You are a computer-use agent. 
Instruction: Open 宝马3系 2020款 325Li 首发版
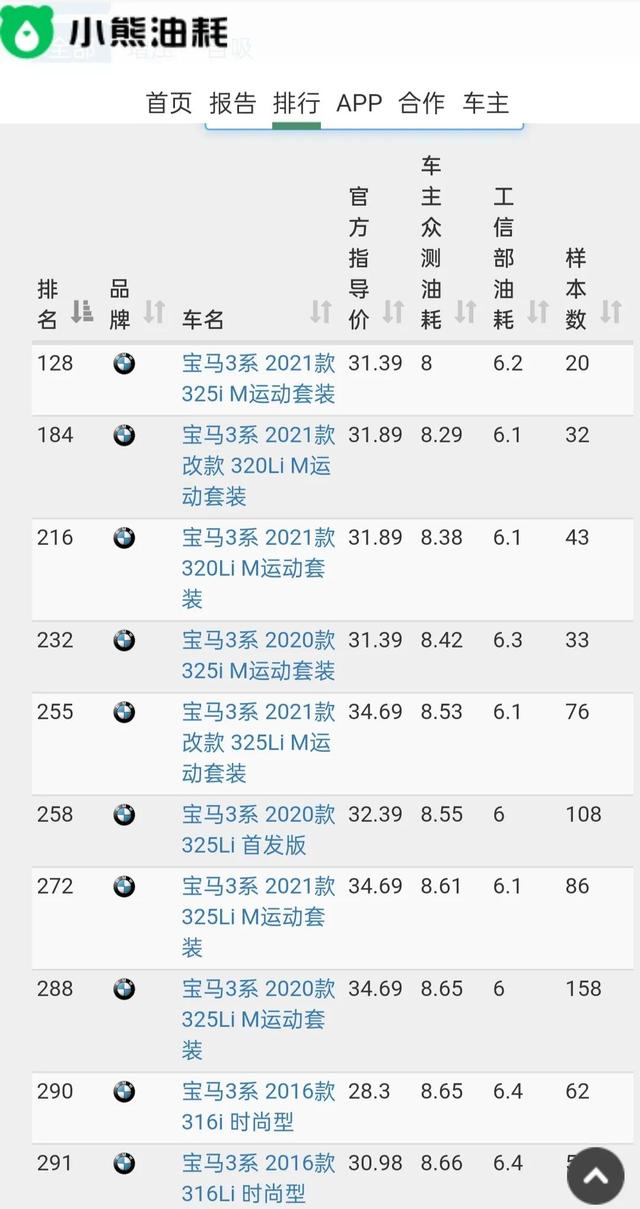pyautogui.click(x=258, y=830)
